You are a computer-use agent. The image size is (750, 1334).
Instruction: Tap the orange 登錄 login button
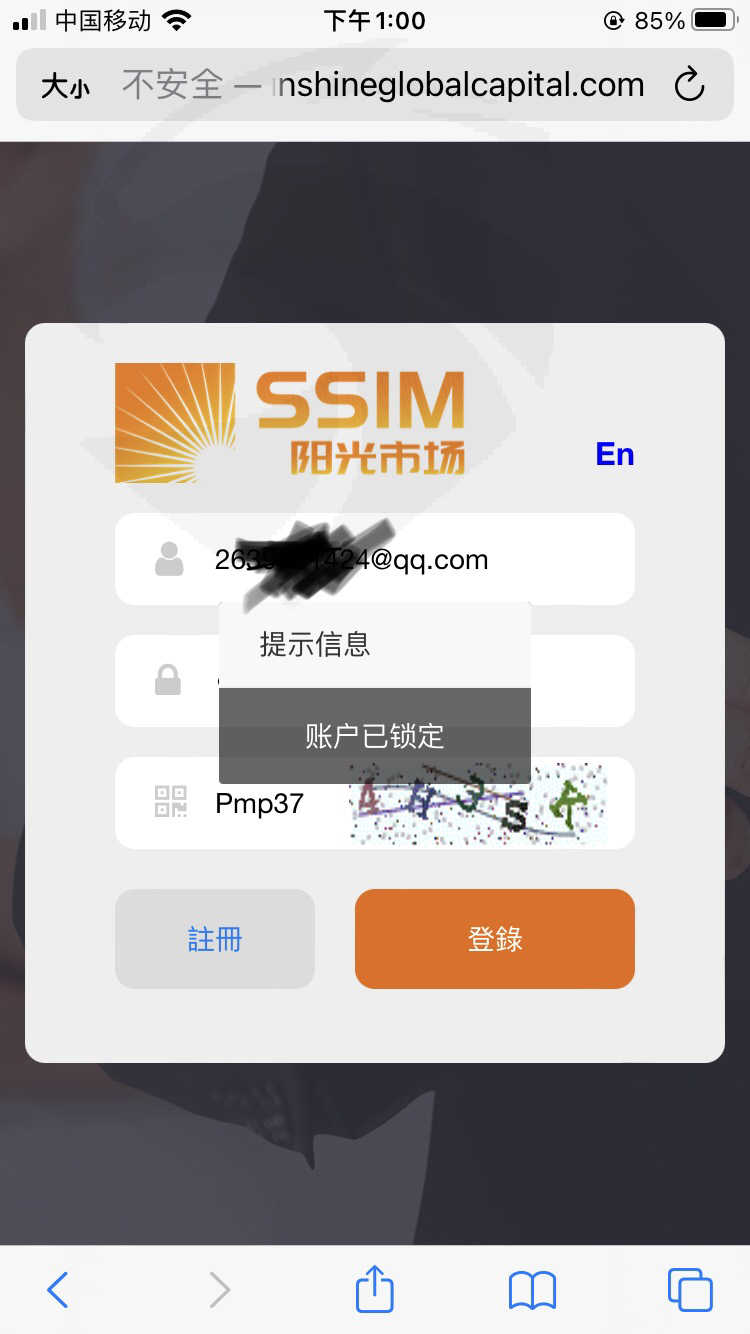point(495,939)
